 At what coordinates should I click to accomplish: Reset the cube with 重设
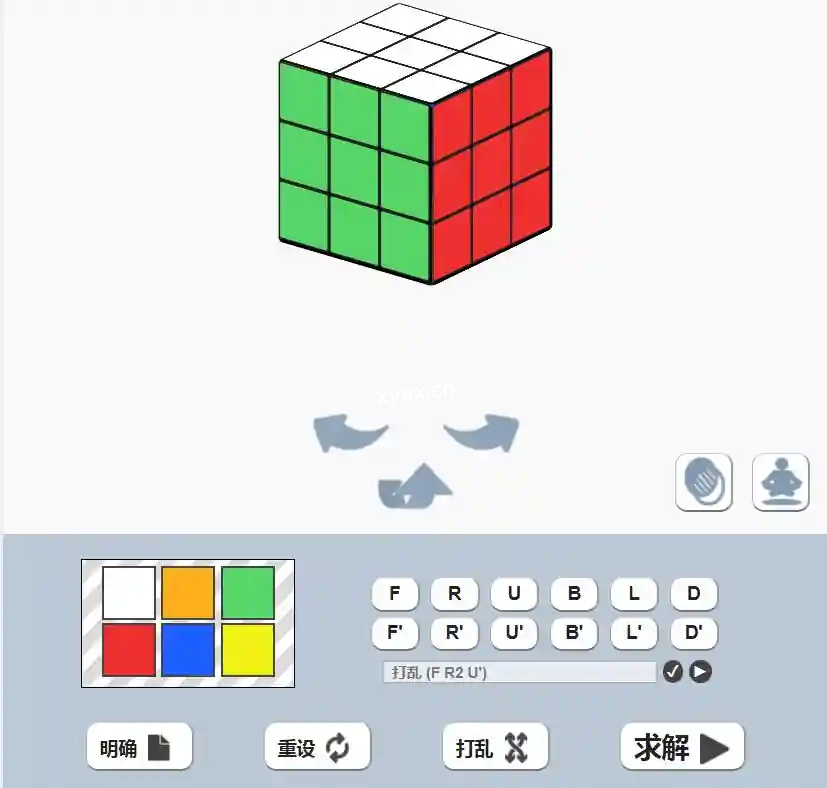tap(317, 747)
